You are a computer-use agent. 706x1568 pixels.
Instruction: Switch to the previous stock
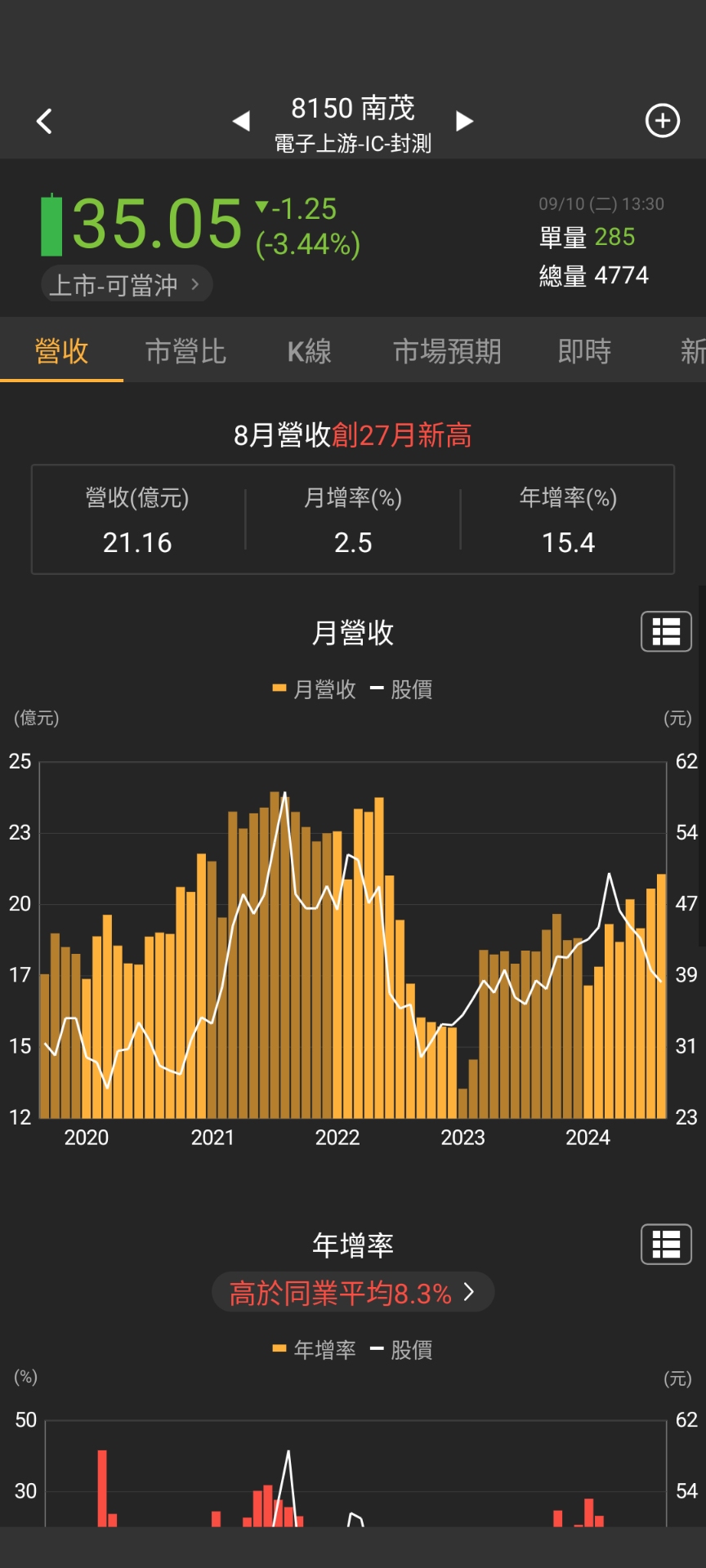241,122
